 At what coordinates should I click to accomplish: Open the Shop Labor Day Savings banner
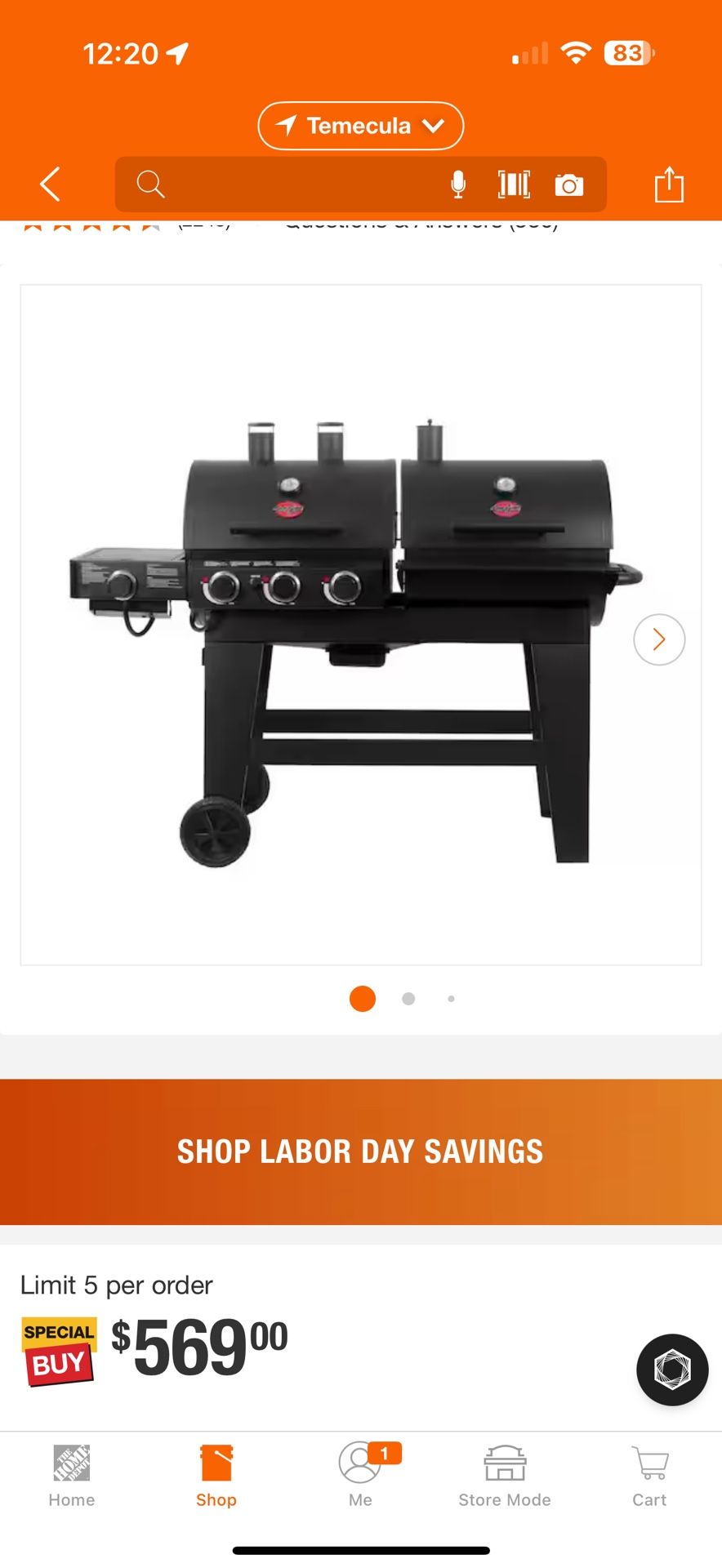tap(360, 1151)
